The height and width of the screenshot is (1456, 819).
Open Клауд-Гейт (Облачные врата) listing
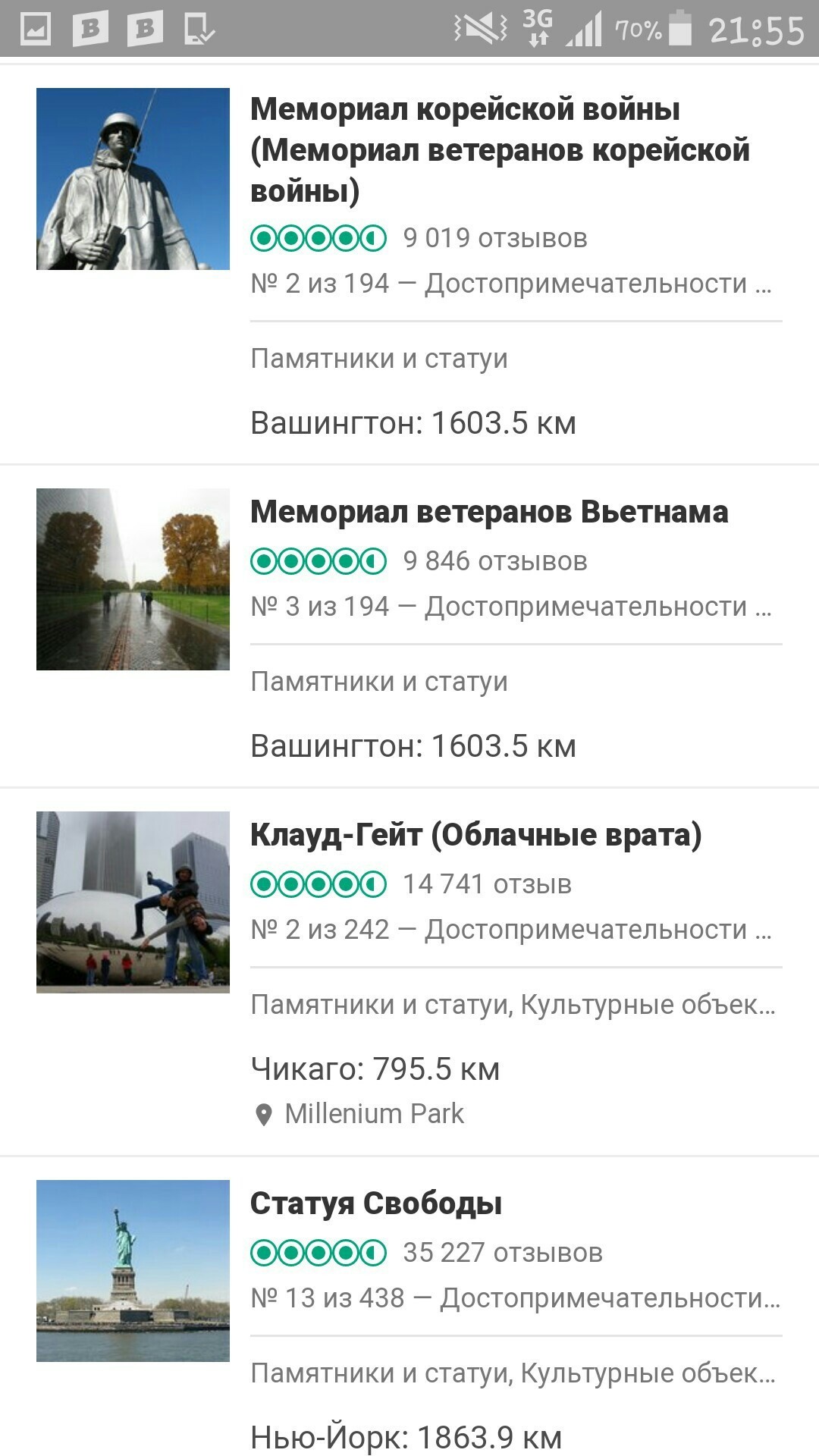point(475,836)
